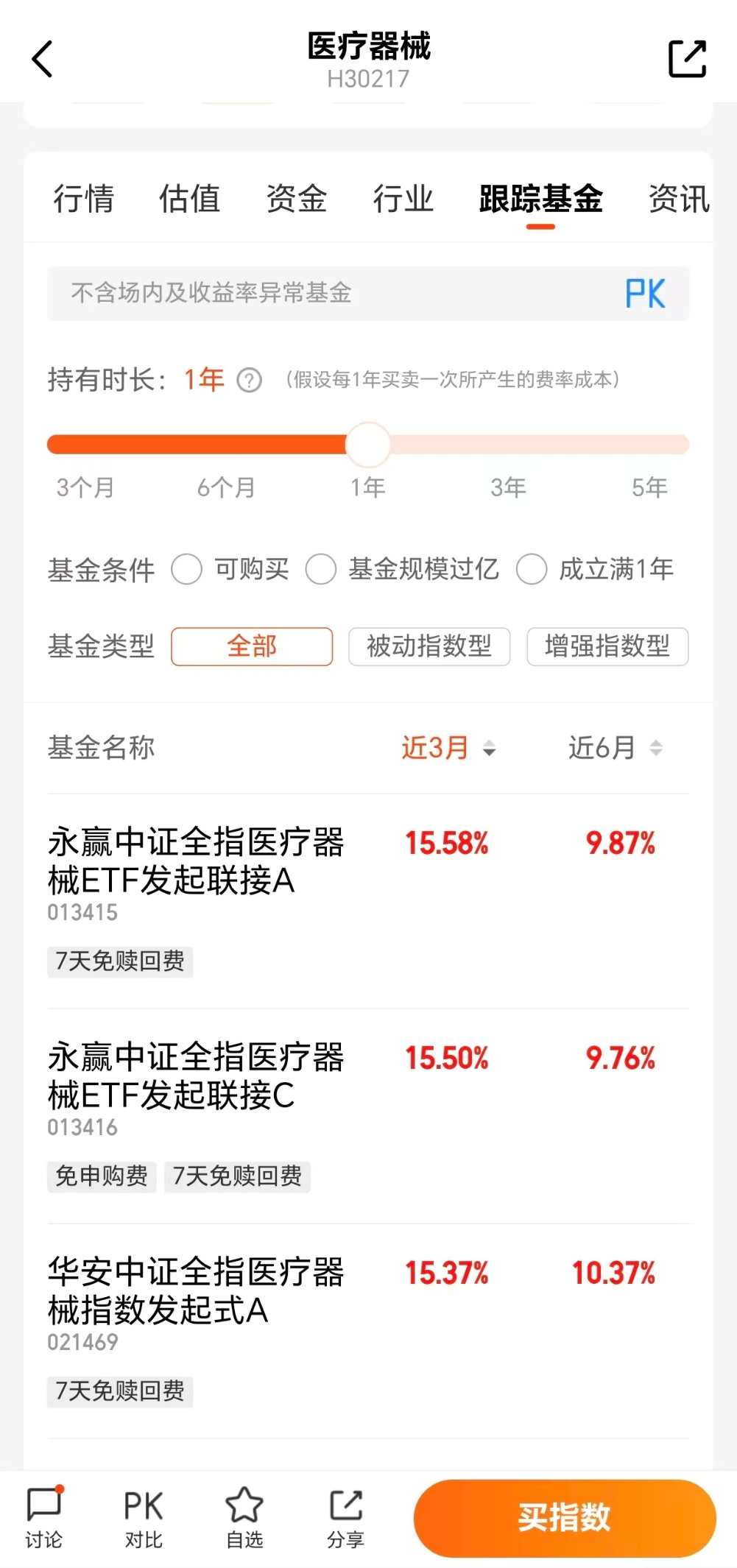Enable the 可购买 fund condition
Screen dimensions: 737x1568
[188, 569]
